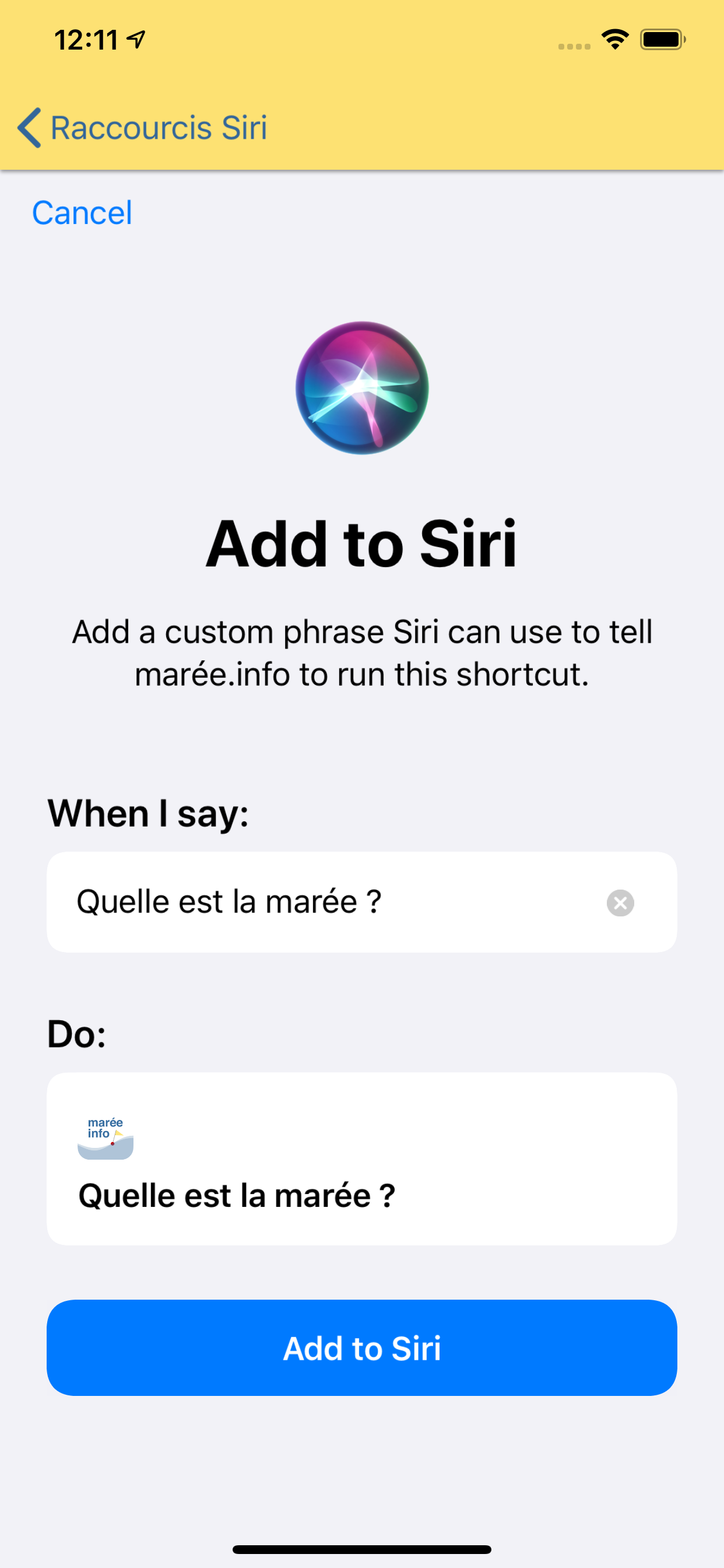Tap the Wi-Fi status icon
Image resolution: width=724 pixels, height=1568 pixels.
(x=615, y=39)
